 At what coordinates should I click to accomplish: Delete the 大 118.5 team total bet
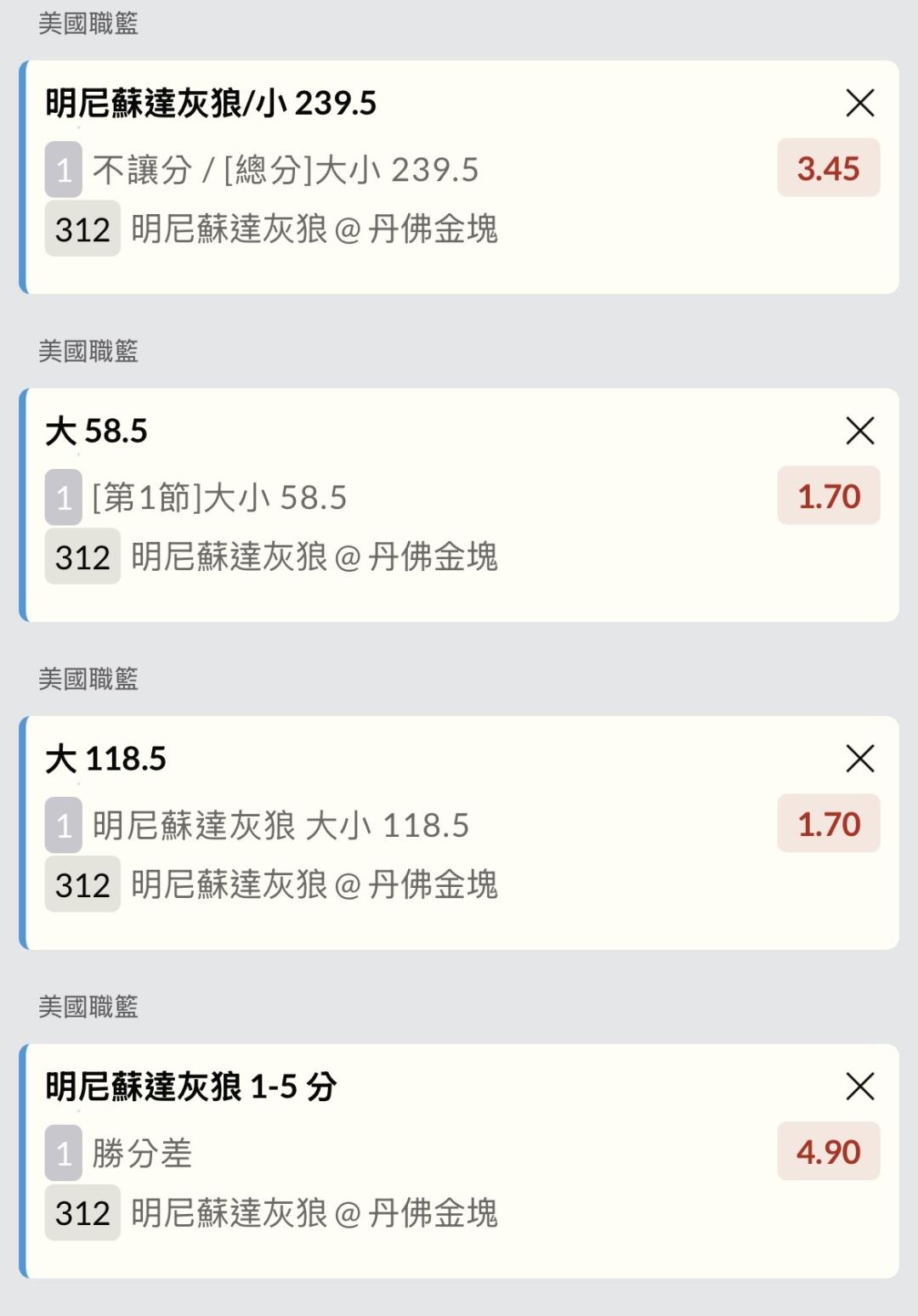pos(860,759)
